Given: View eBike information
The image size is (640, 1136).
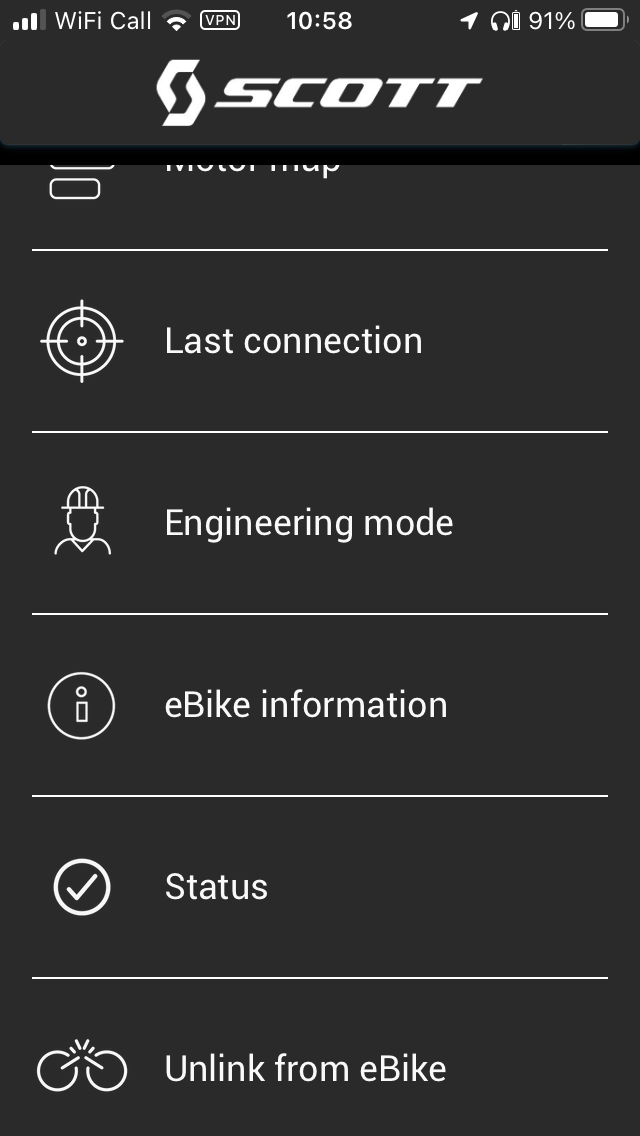Looking at the screenshot, I should 305,705.
